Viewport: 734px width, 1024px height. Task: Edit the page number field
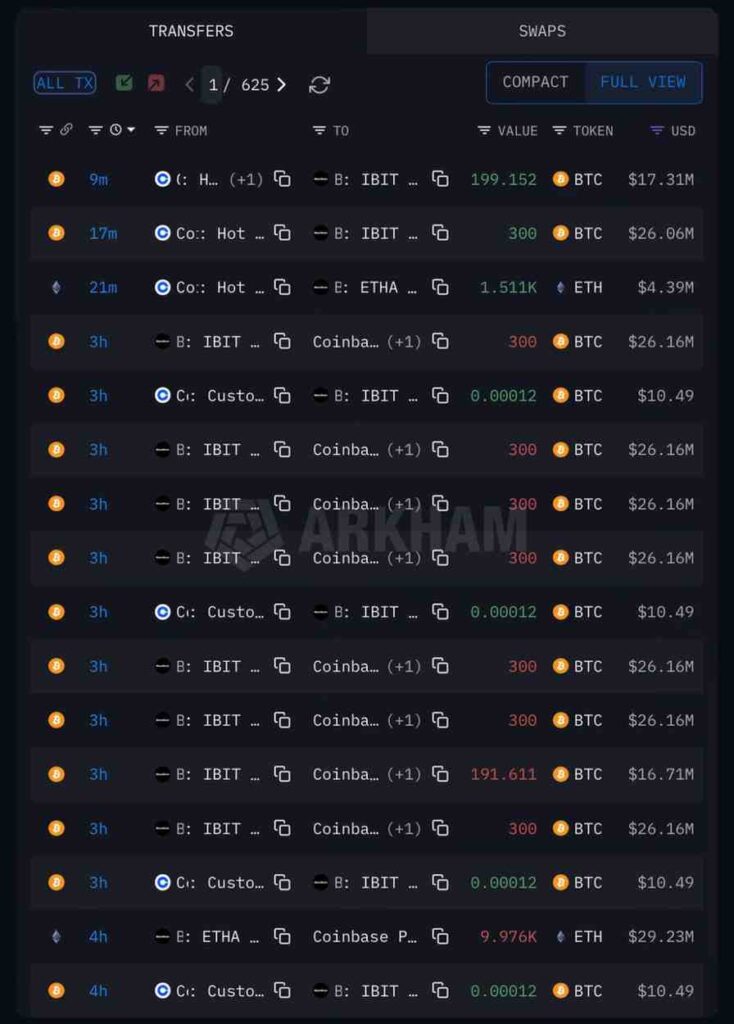pos(213,85)
